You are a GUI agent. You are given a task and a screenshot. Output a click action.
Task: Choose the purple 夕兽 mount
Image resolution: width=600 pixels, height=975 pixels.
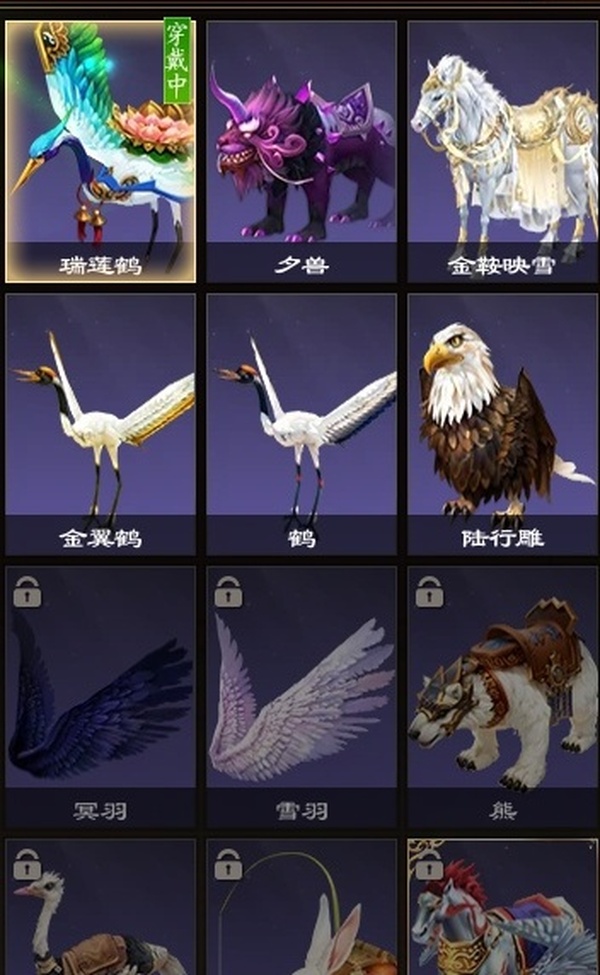(x=301, y=150)
